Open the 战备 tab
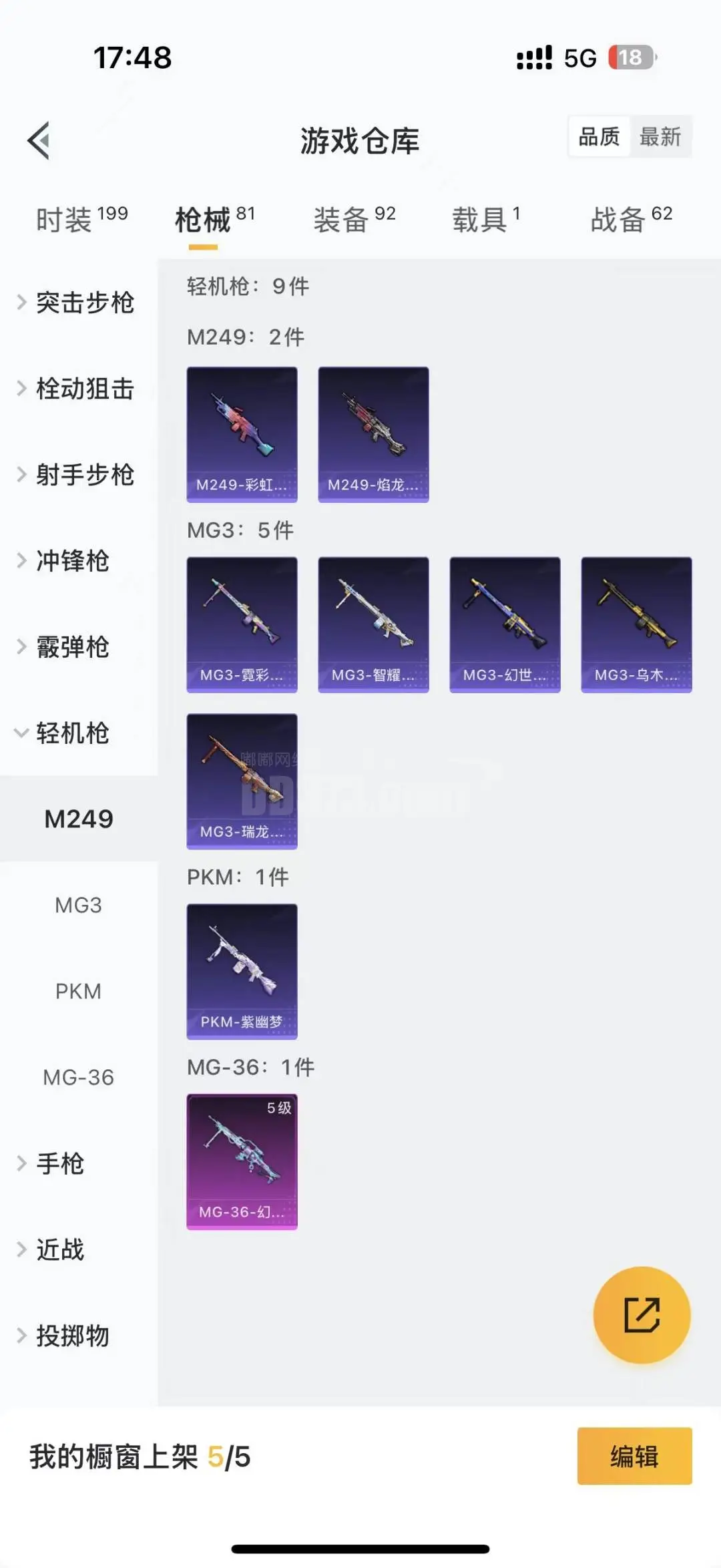The width and height of the screenshot is (721, 1568). [632, 219]
